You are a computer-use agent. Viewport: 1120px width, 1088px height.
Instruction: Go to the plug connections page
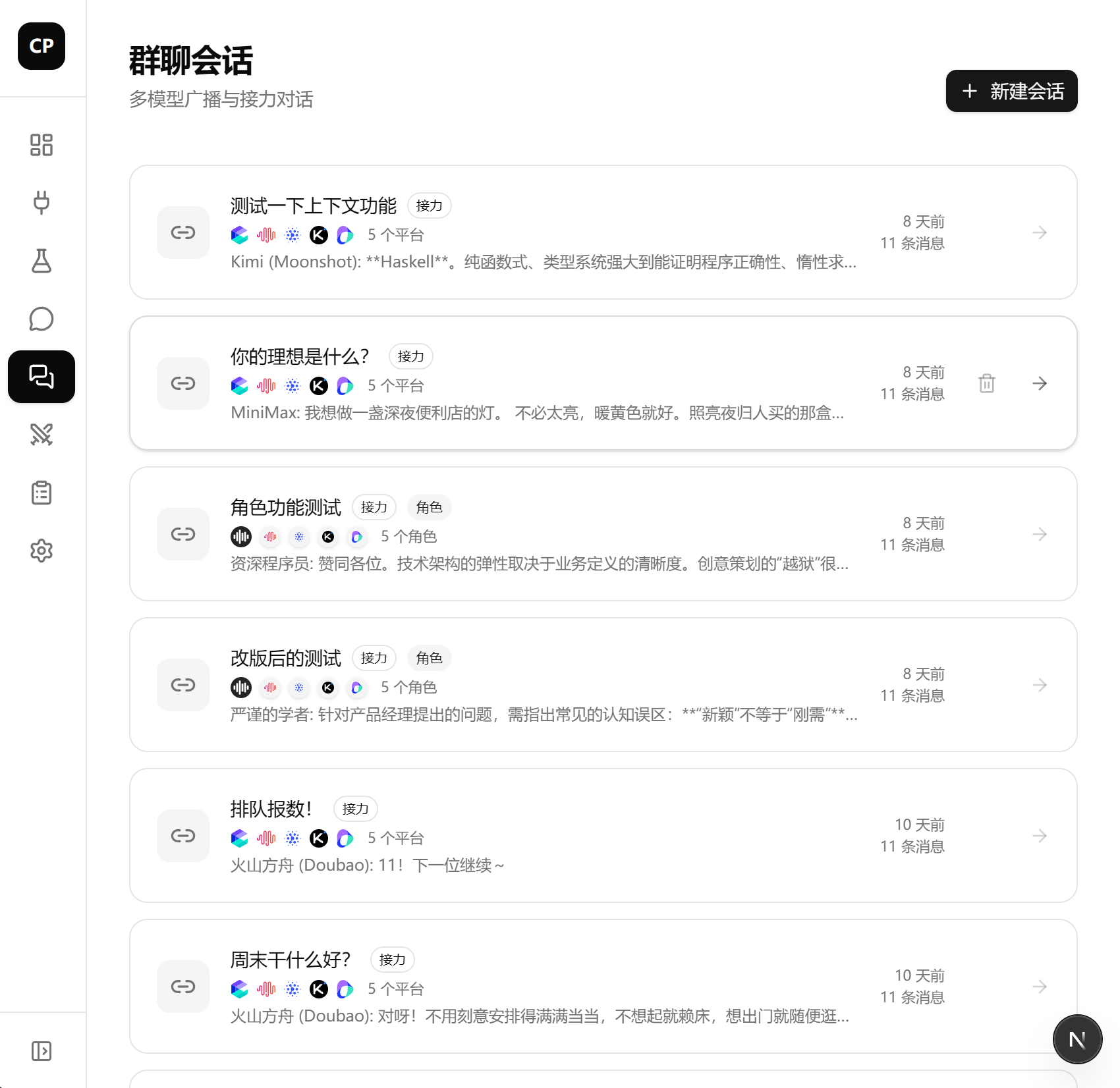tap(42, 203)
